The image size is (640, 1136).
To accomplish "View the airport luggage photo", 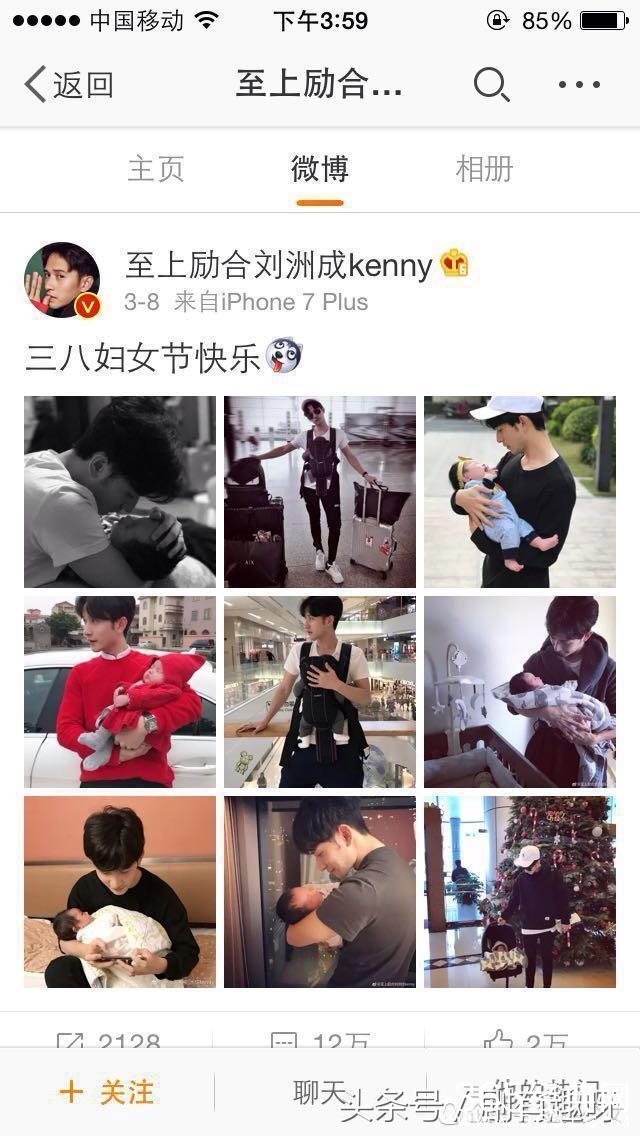I will pos(320,491).
